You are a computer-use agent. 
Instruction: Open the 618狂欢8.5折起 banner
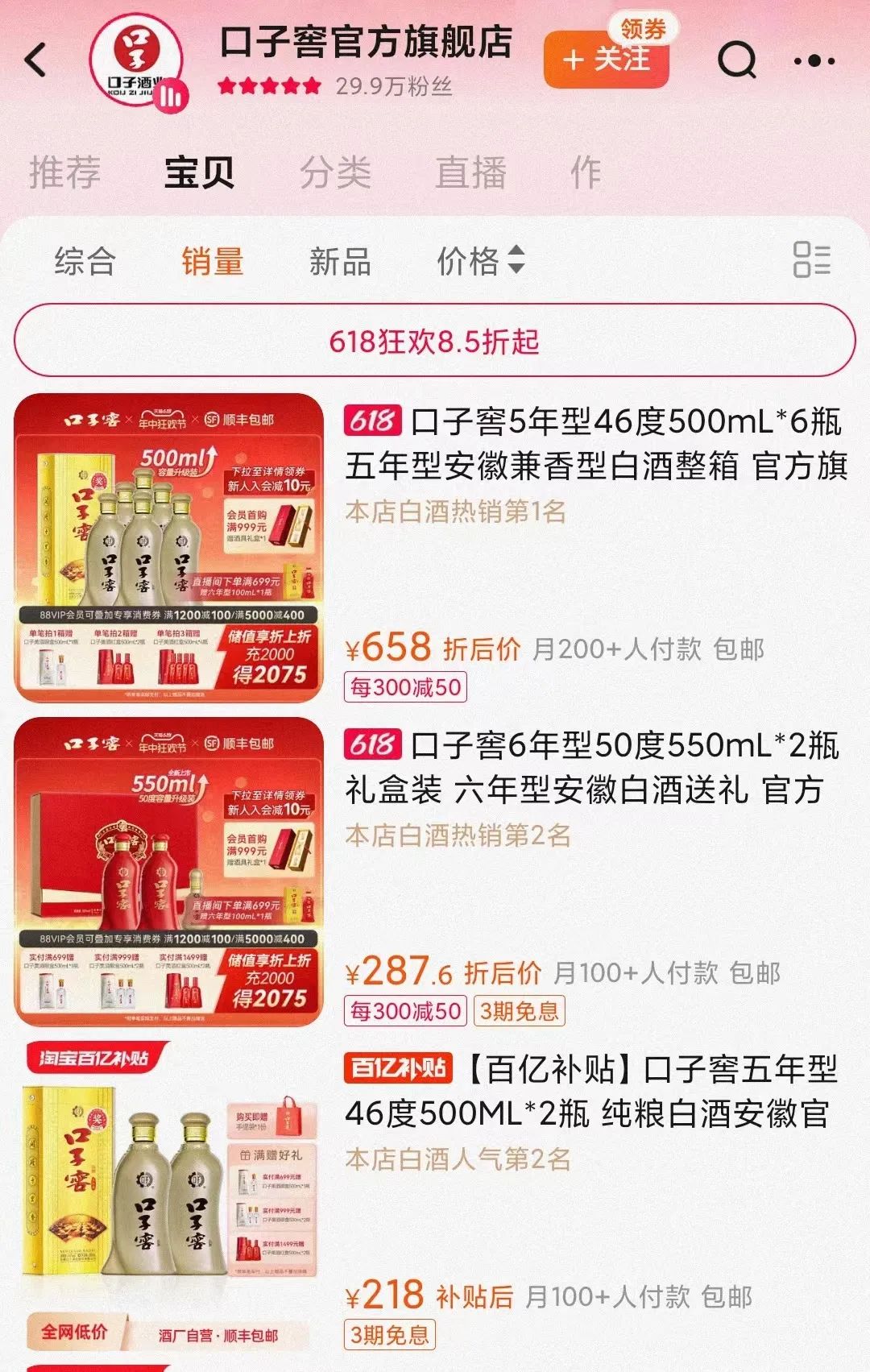pos(434,341)
